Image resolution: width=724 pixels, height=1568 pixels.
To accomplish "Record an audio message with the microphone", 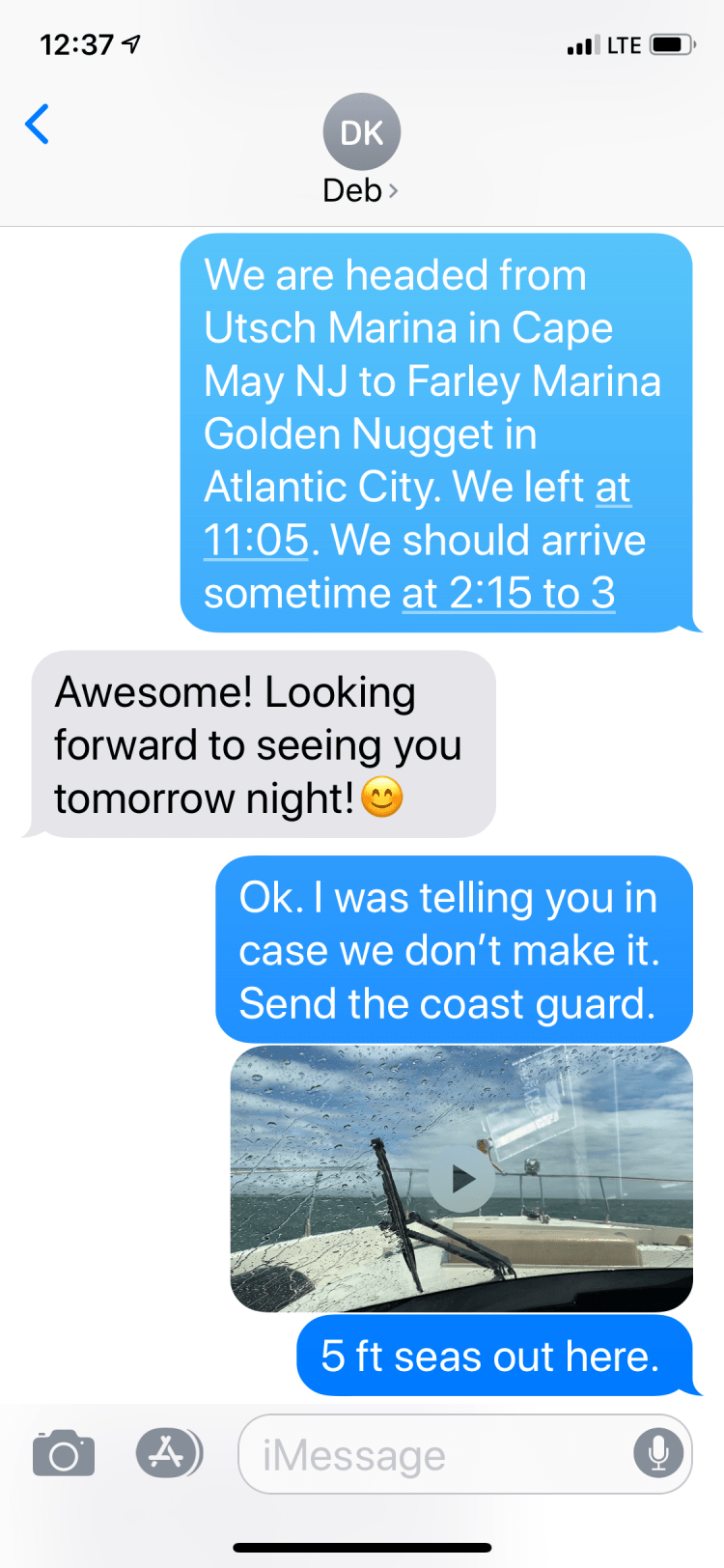I will (658, 1453).
